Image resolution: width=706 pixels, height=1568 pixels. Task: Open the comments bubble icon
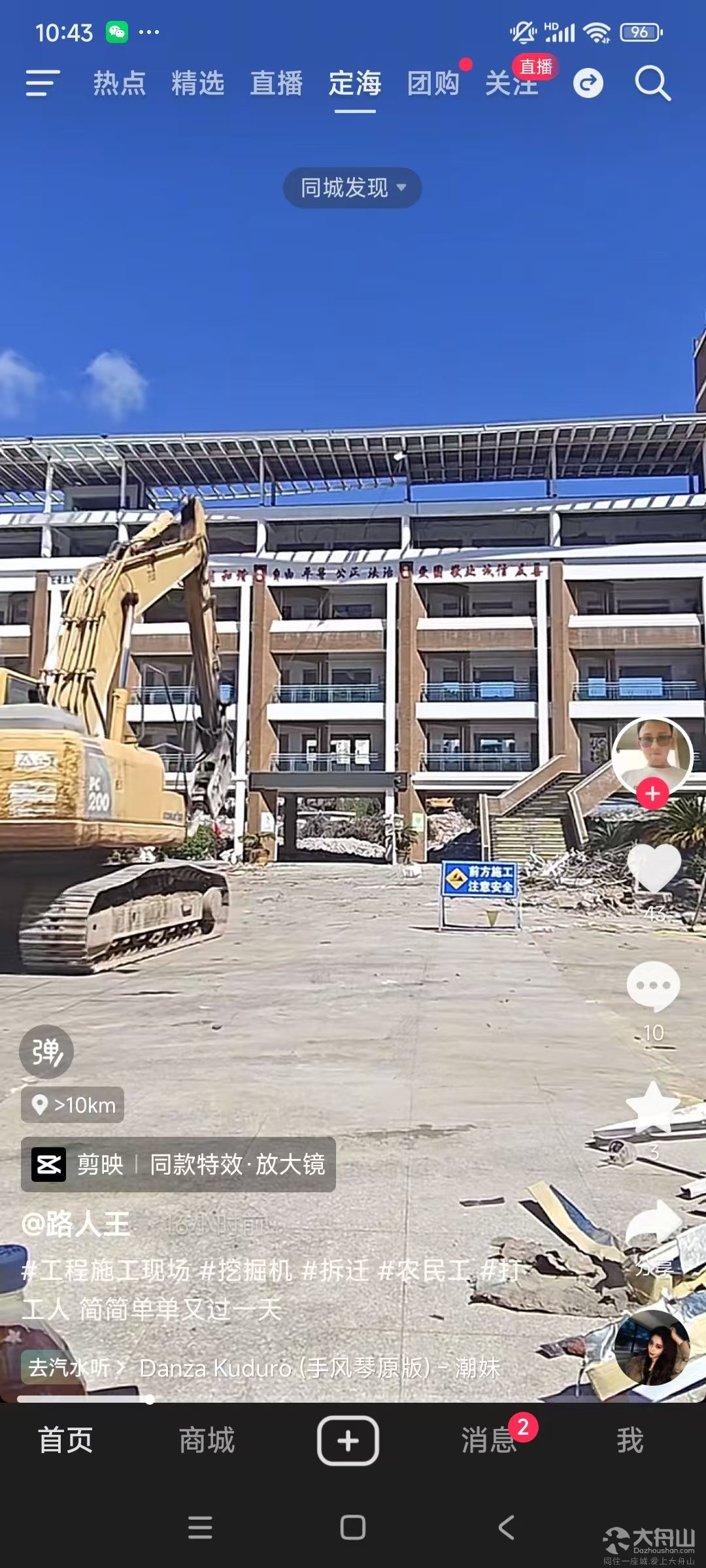click(654, 986)
